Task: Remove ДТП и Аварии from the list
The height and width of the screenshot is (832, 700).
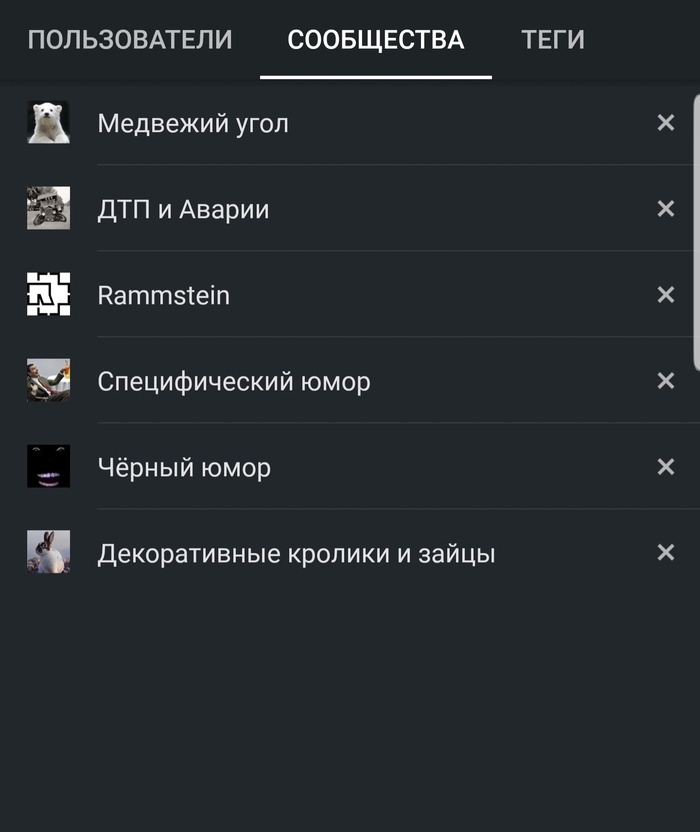Action: point(665,209)
